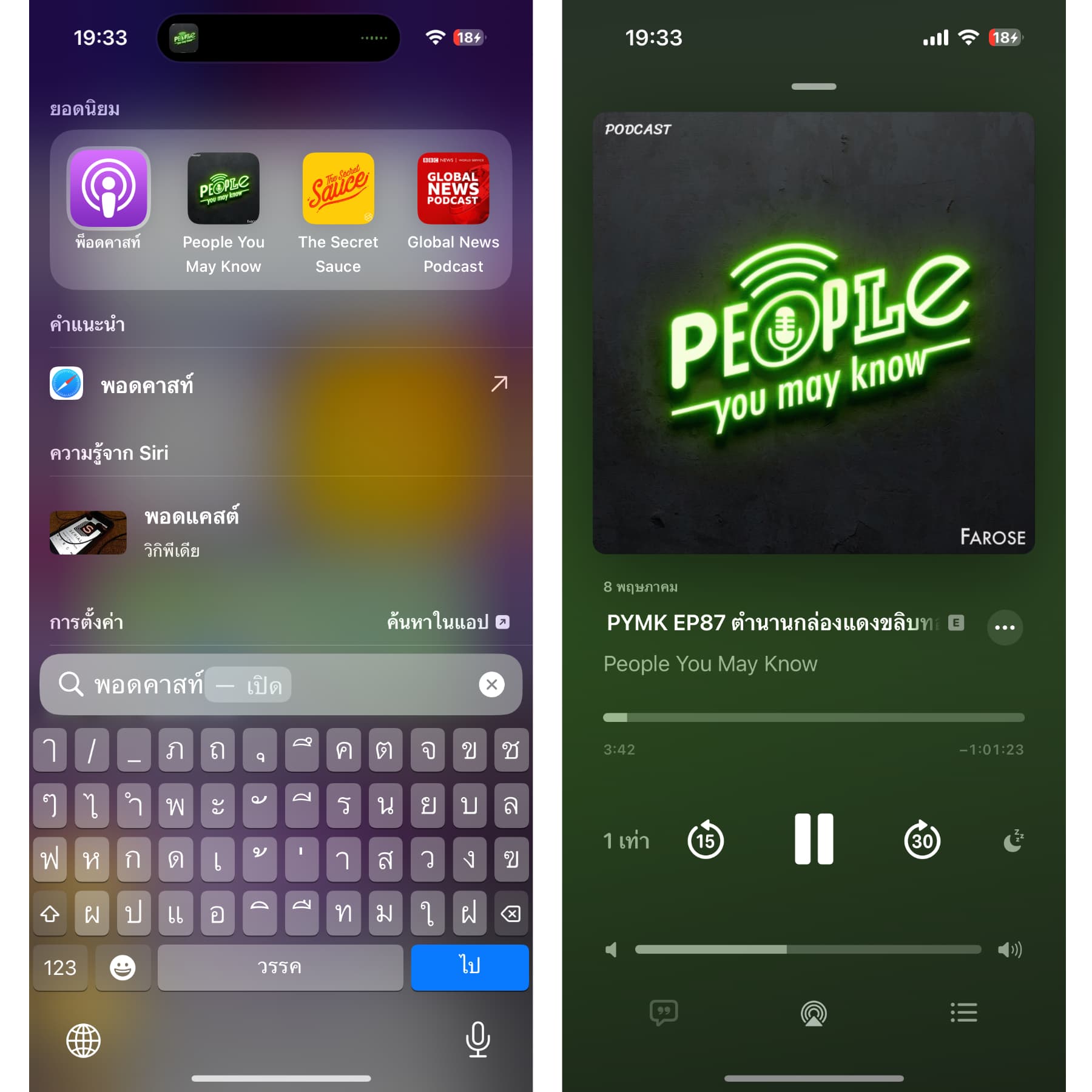Change playback speed 1 เท่า
Viewport: 1092px width, 1092px height.
(x=626, y=841)
